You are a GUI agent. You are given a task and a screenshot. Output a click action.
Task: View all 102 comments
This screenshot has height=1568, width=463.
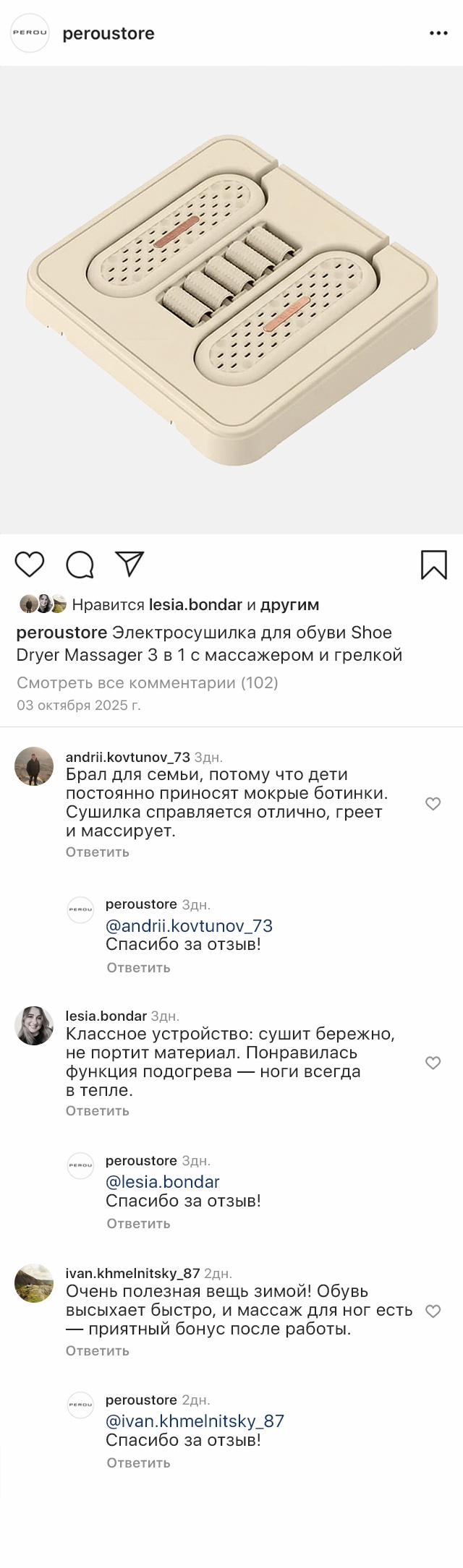pyautogui.click(x=148, y=682)
